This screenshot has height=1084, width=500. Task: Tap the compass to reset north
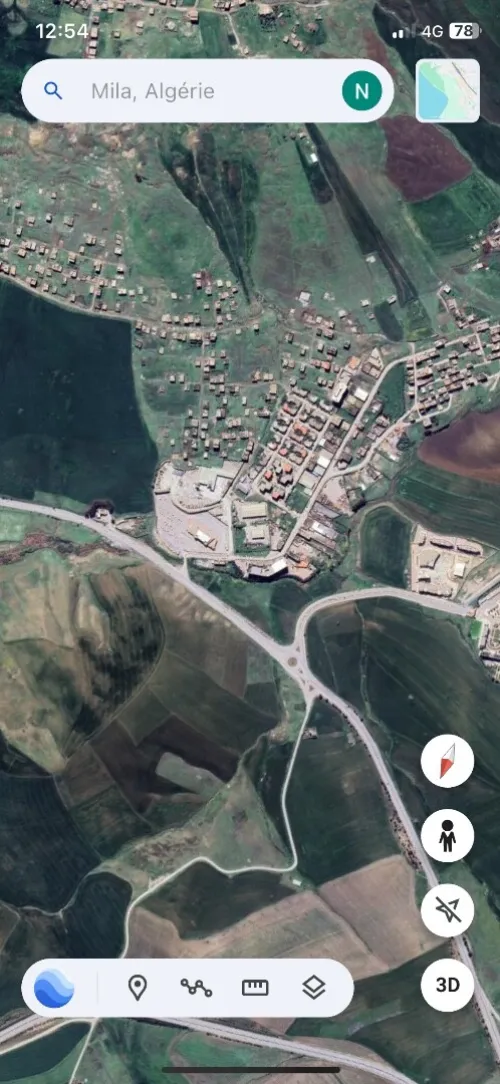pyautogui.click(x=447, y=761)
